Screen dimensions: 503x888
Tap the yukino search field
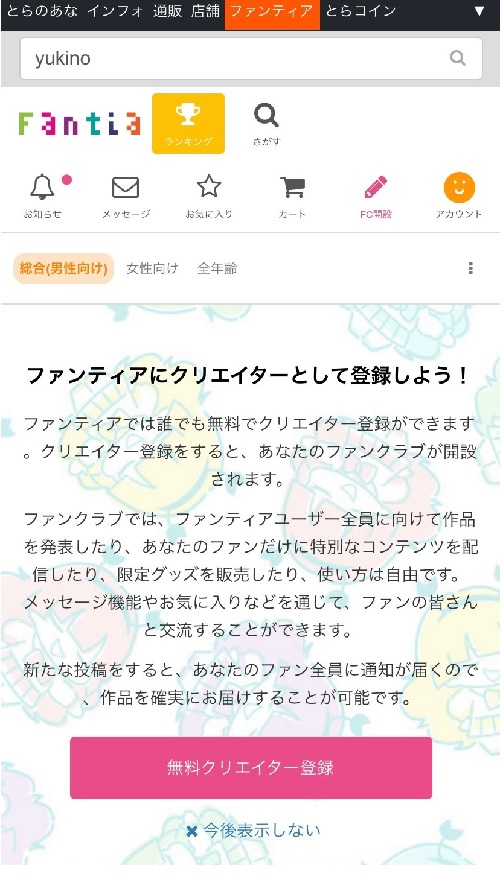[251, 58]
